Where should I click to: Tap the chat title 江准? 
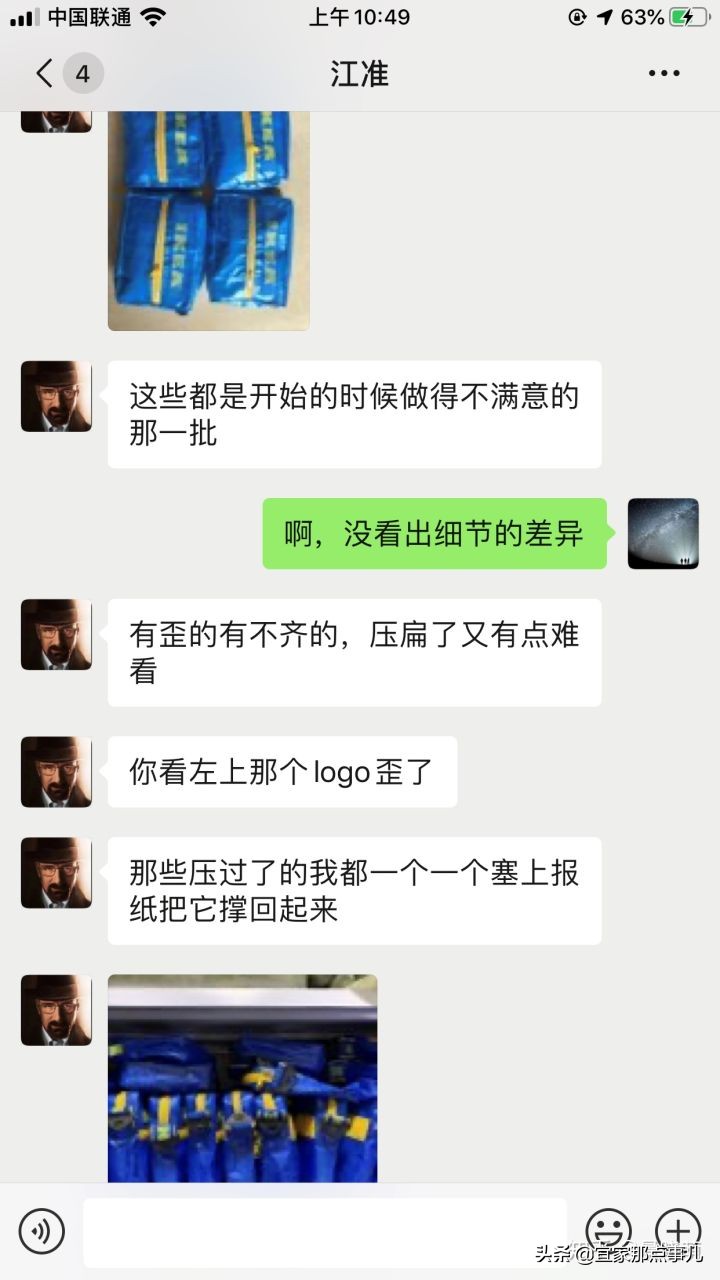pyautogui.click(x=360, y=73)
